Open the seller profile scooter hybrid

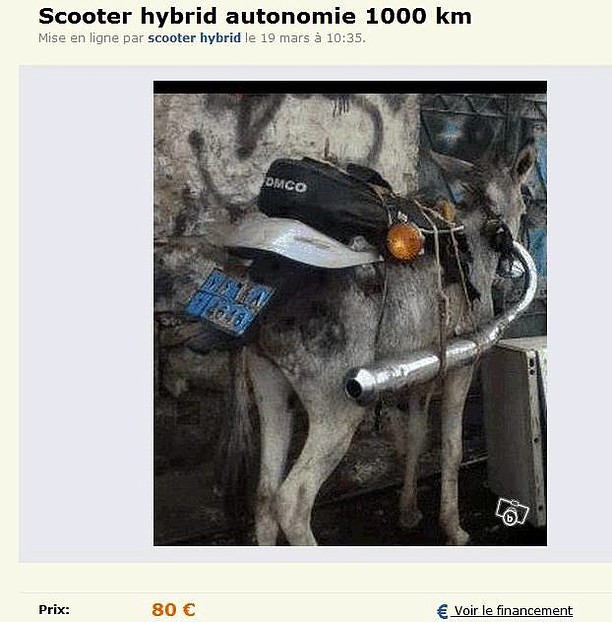194,38
